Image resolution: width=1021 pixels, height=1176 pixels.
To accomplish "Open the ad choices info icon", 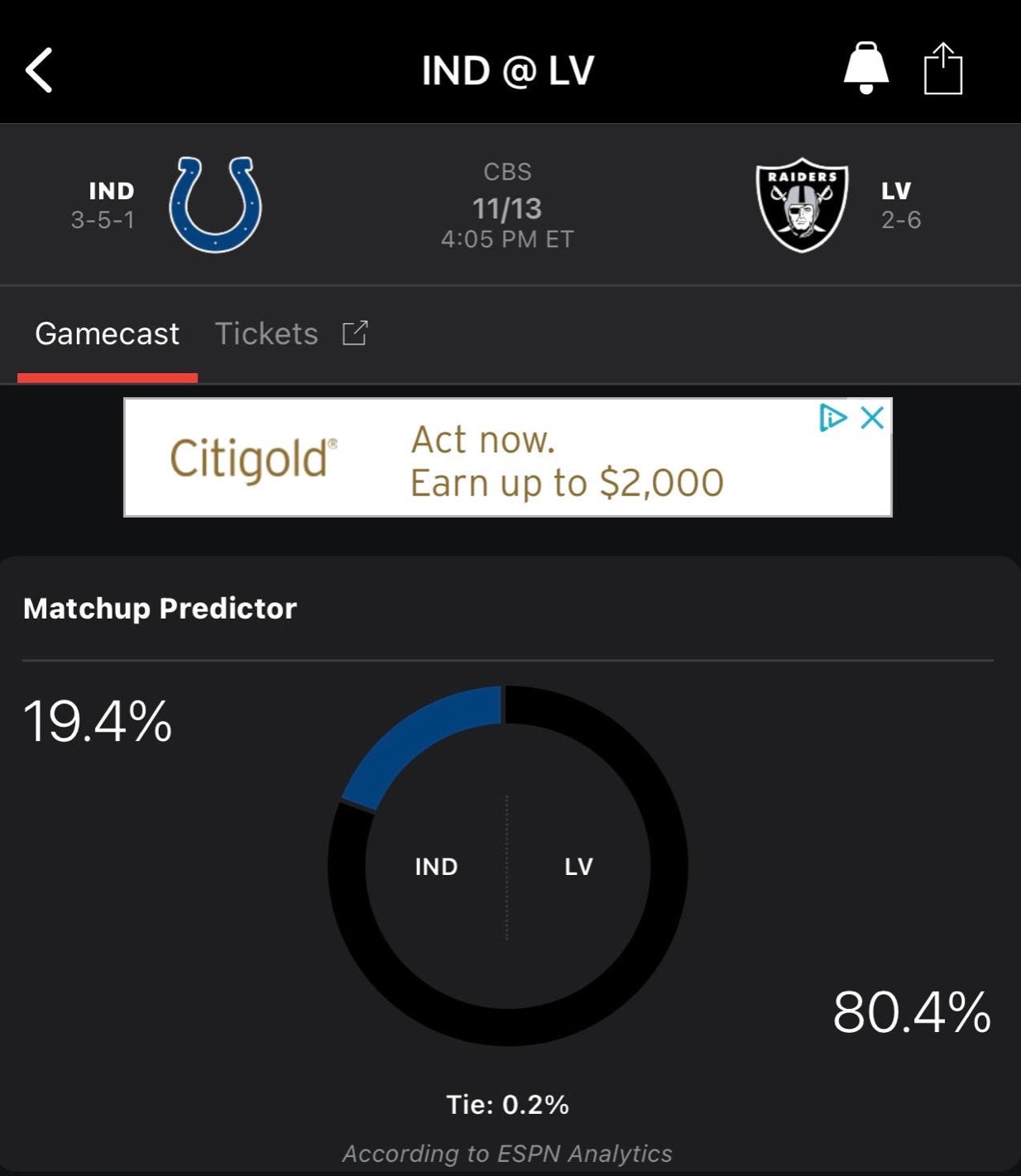I will coord(832,418).
